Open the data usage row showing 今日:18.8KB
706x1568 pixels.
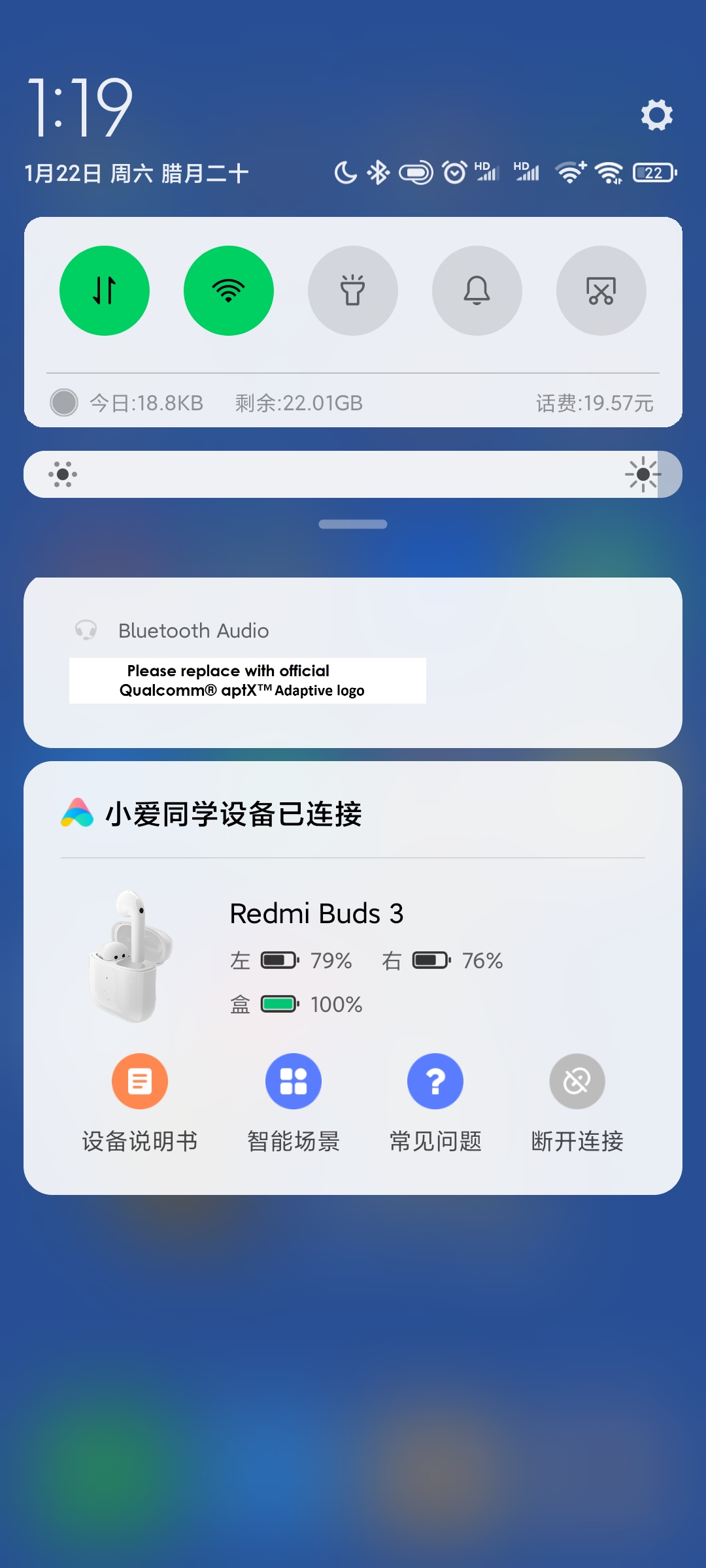click(353, 402)
